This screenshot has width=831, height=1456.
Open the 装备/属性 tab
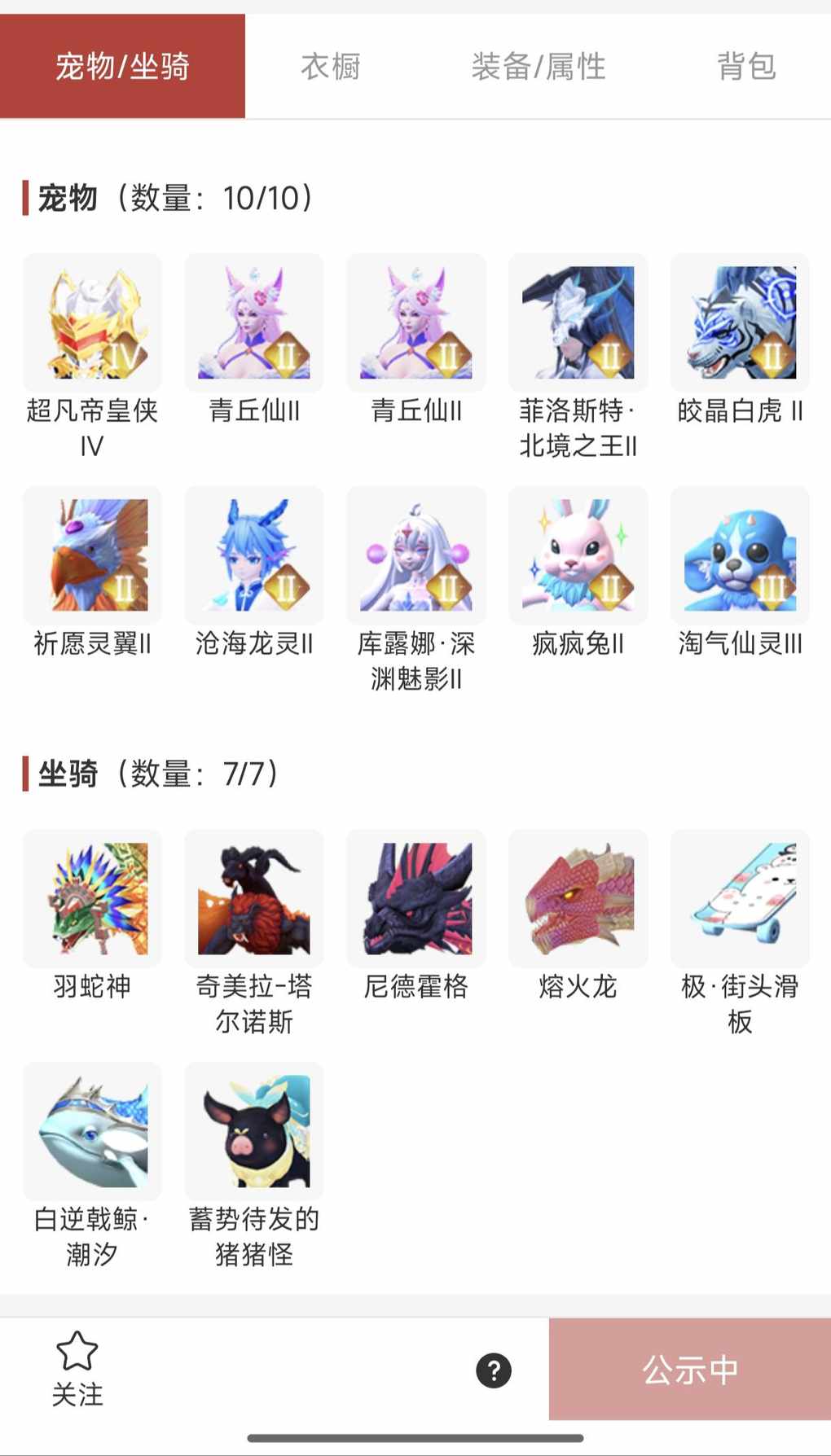[x=539, y=66]
